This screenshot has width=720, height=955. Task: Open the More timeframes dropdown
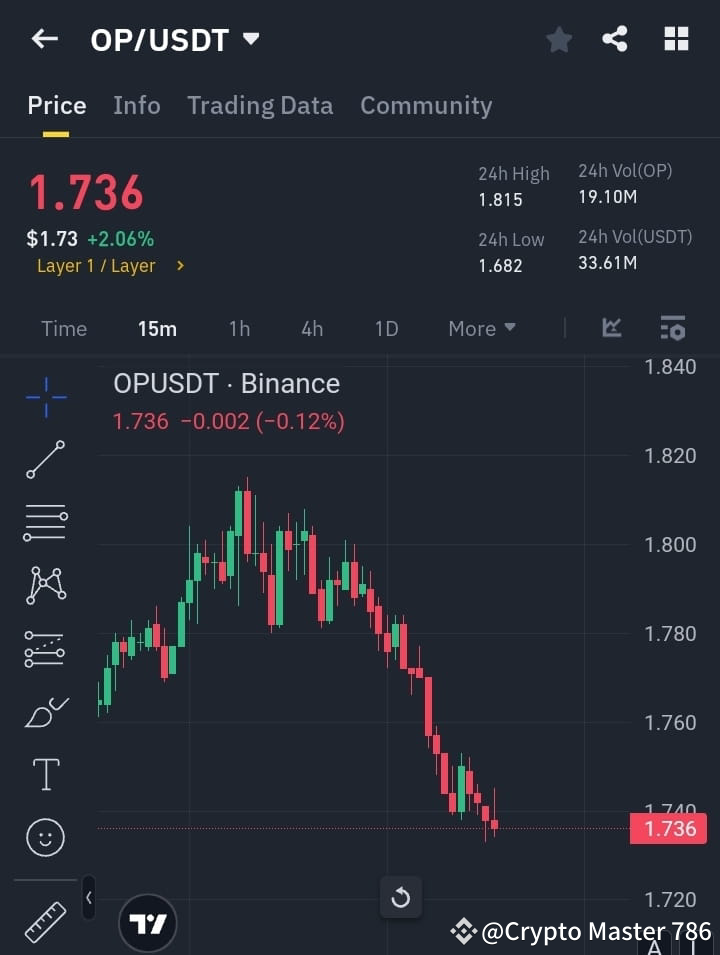(x=481, y=328)
